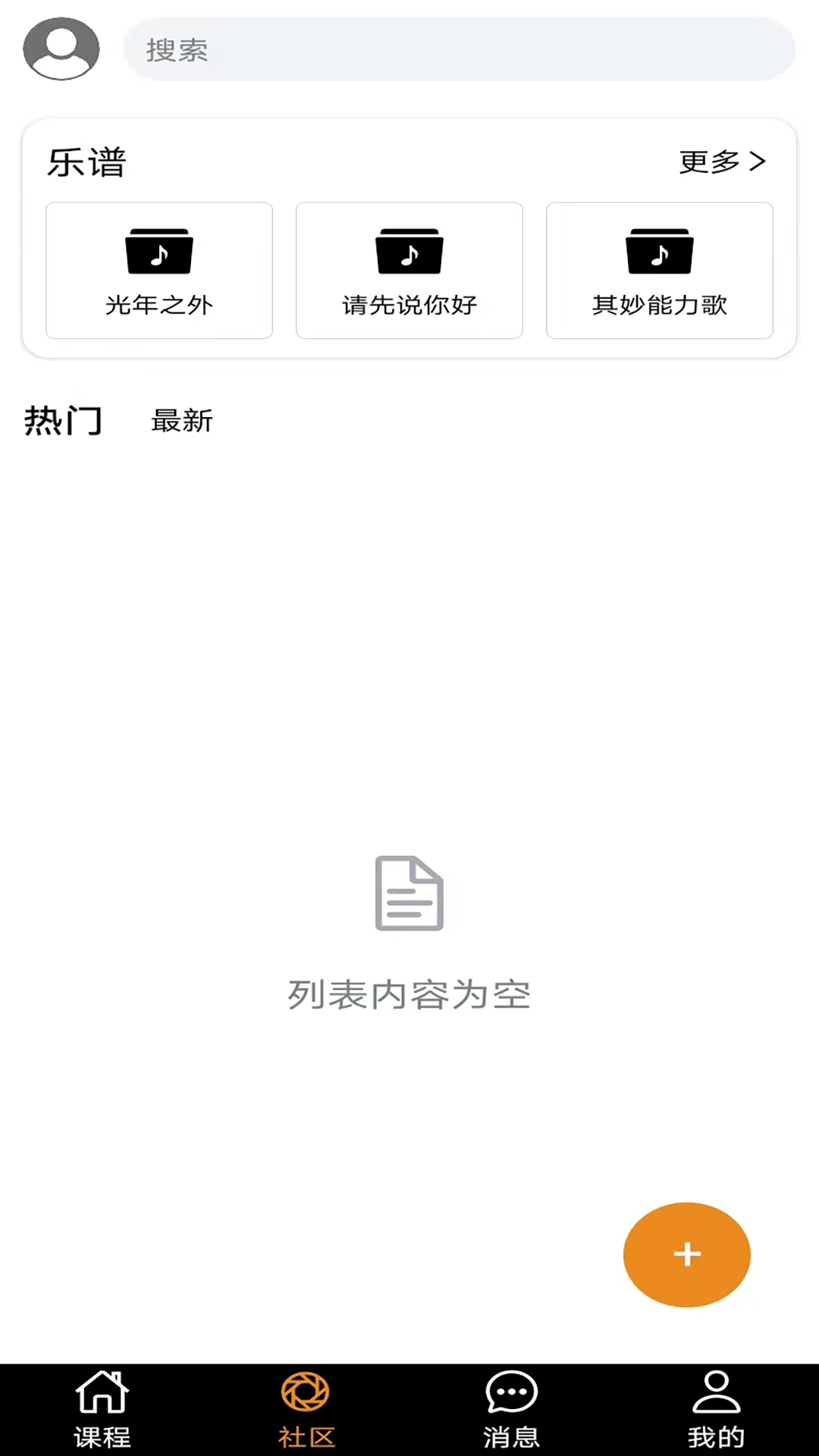
Task: Open the profile avatar icon
Action: click(61, 49)
